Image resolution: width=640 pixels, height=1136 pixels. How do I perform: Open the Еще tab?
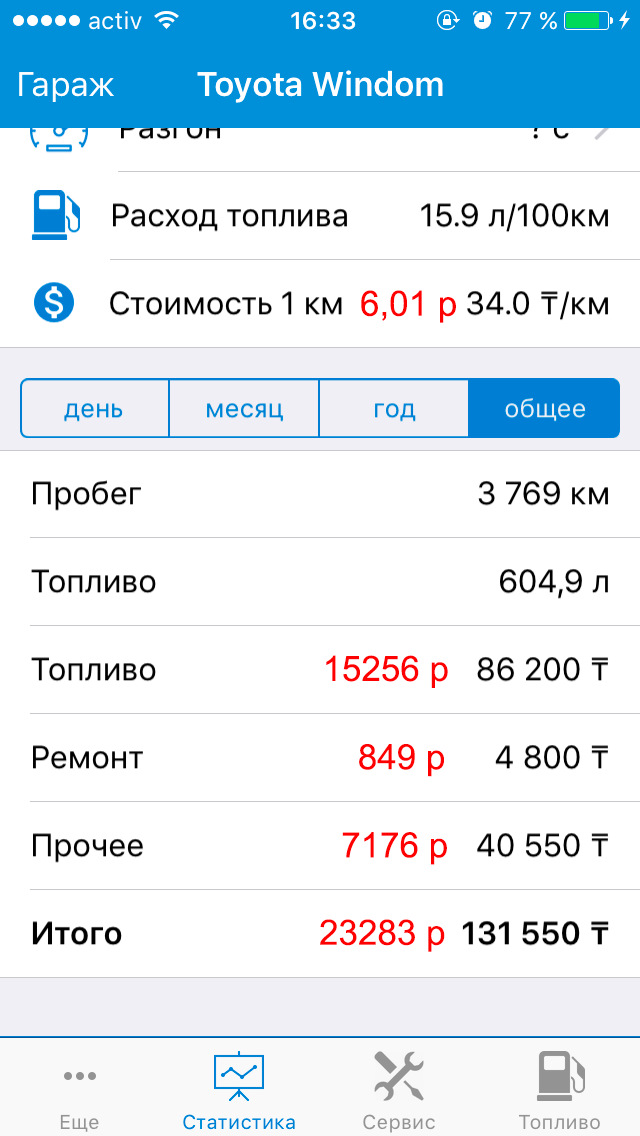click(x=80, y=1088)
